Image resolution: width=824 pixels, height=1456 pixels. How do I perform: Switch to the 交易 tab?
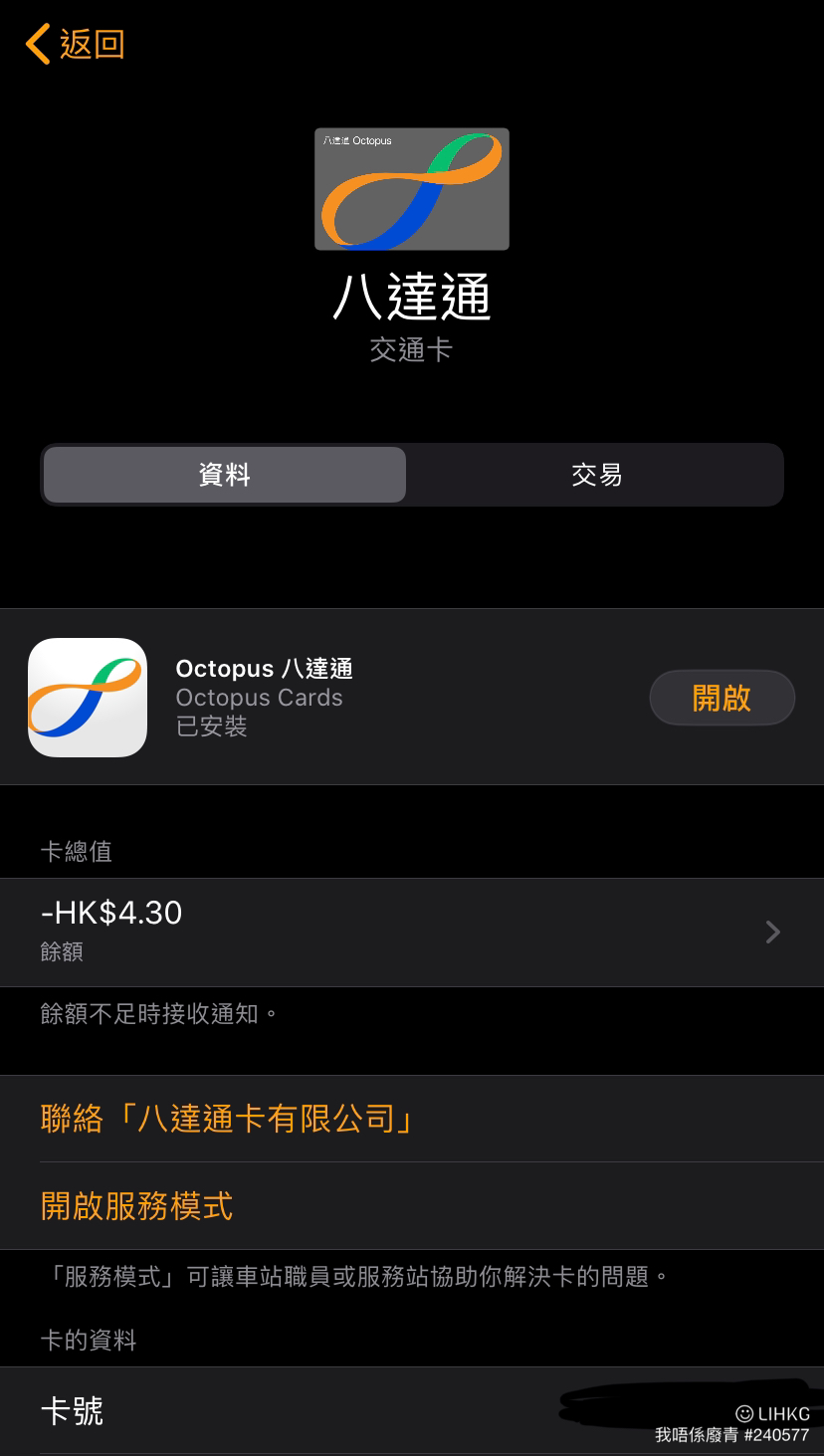[x=596, y=475]
